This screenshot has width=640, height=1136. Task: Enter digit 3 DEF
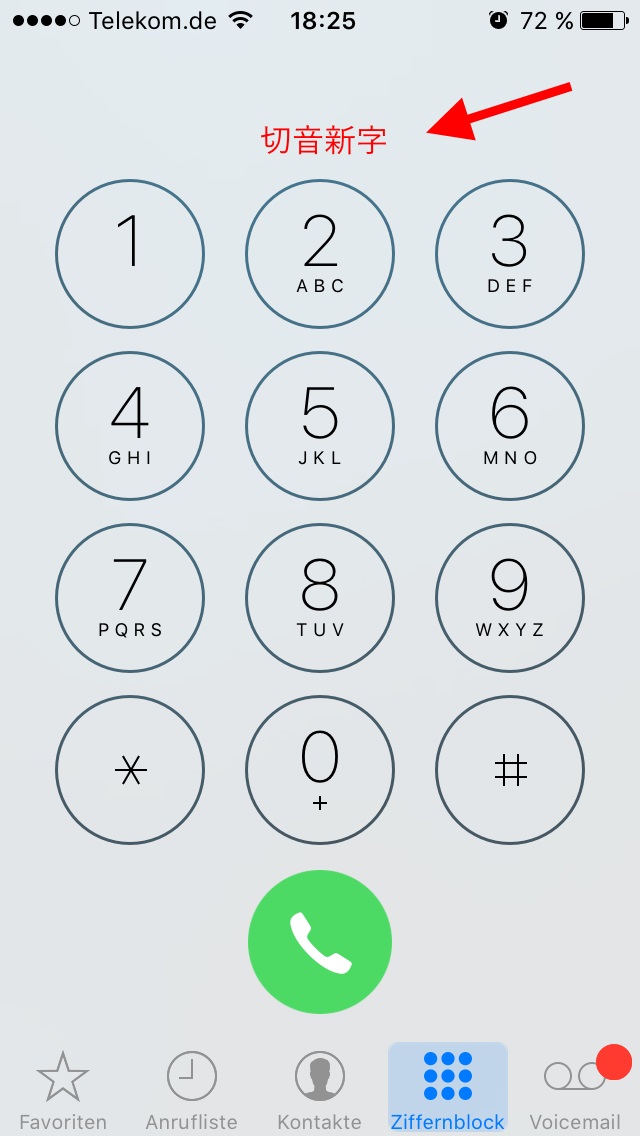tap(510, 255)
